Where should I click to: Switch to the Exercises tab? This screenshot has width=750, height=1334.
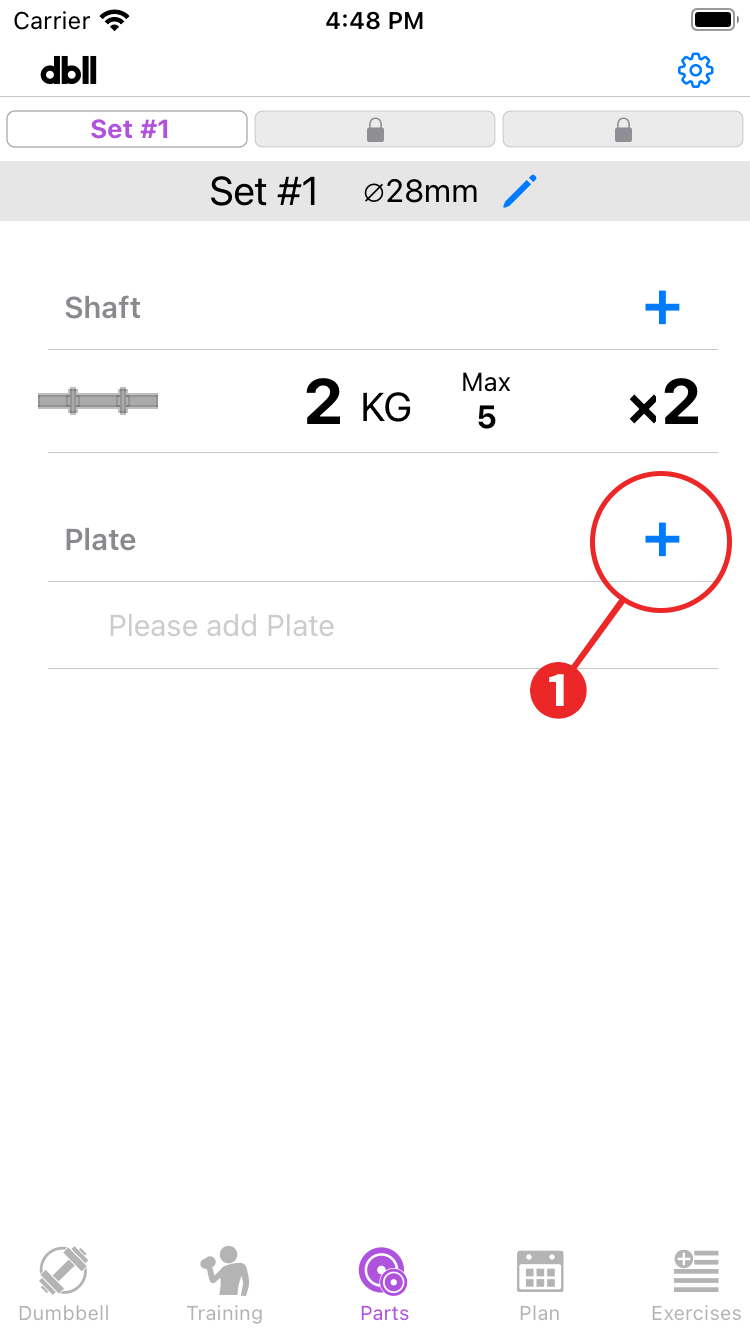696,1284
